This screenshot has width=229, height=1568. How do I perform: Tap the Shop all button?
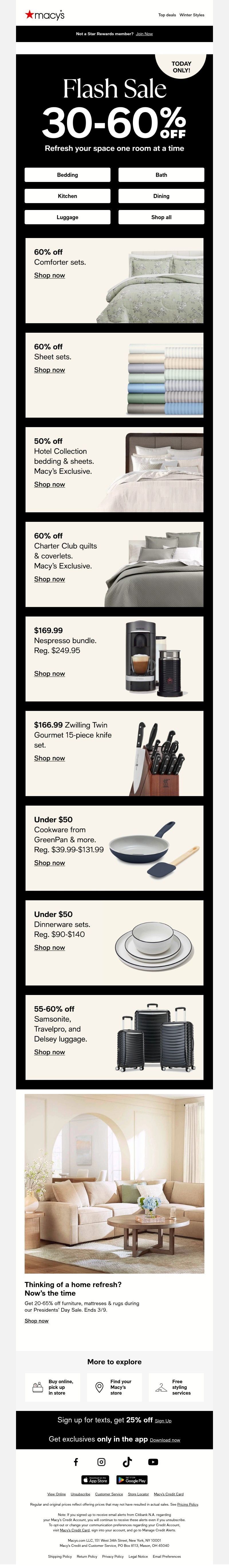click(161, 217)
